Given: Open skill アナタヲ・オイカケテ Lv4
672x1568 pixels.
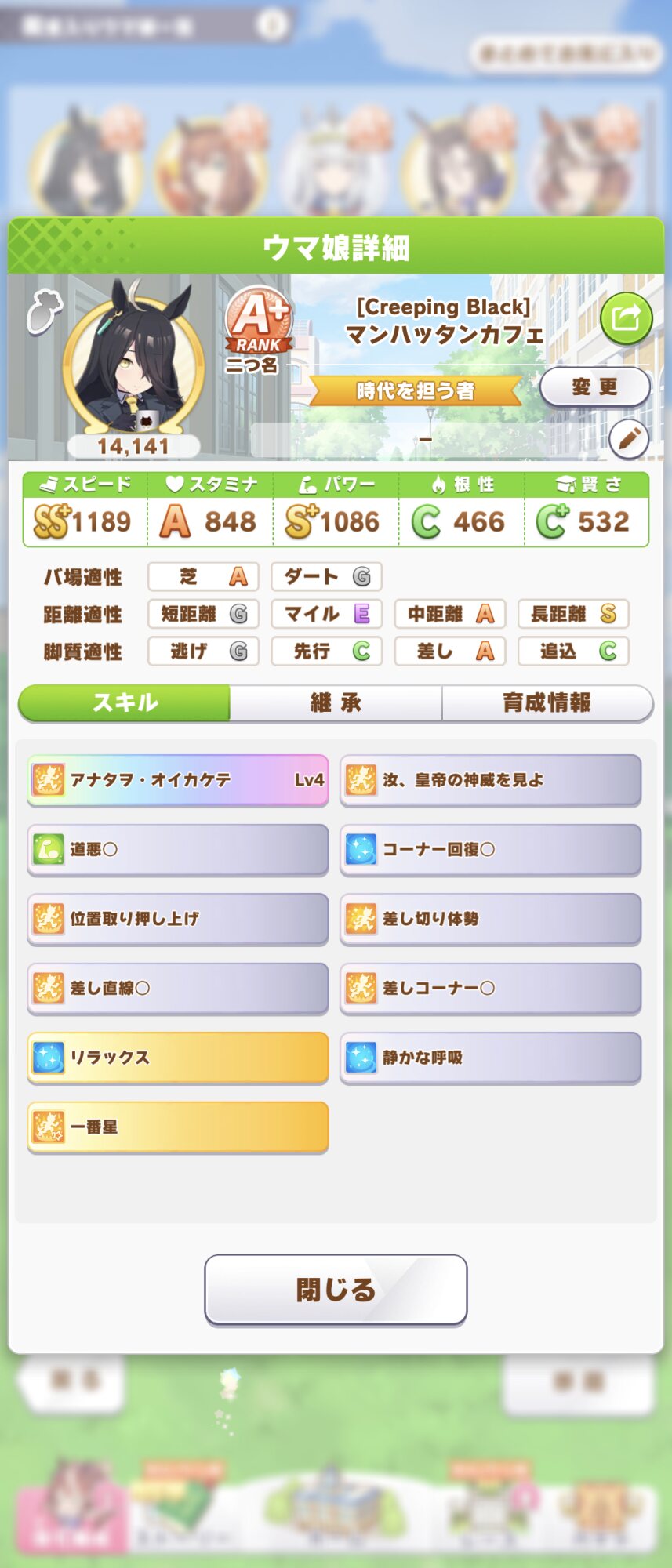Looking at the screenshot, I should click(x=178, y=780).
